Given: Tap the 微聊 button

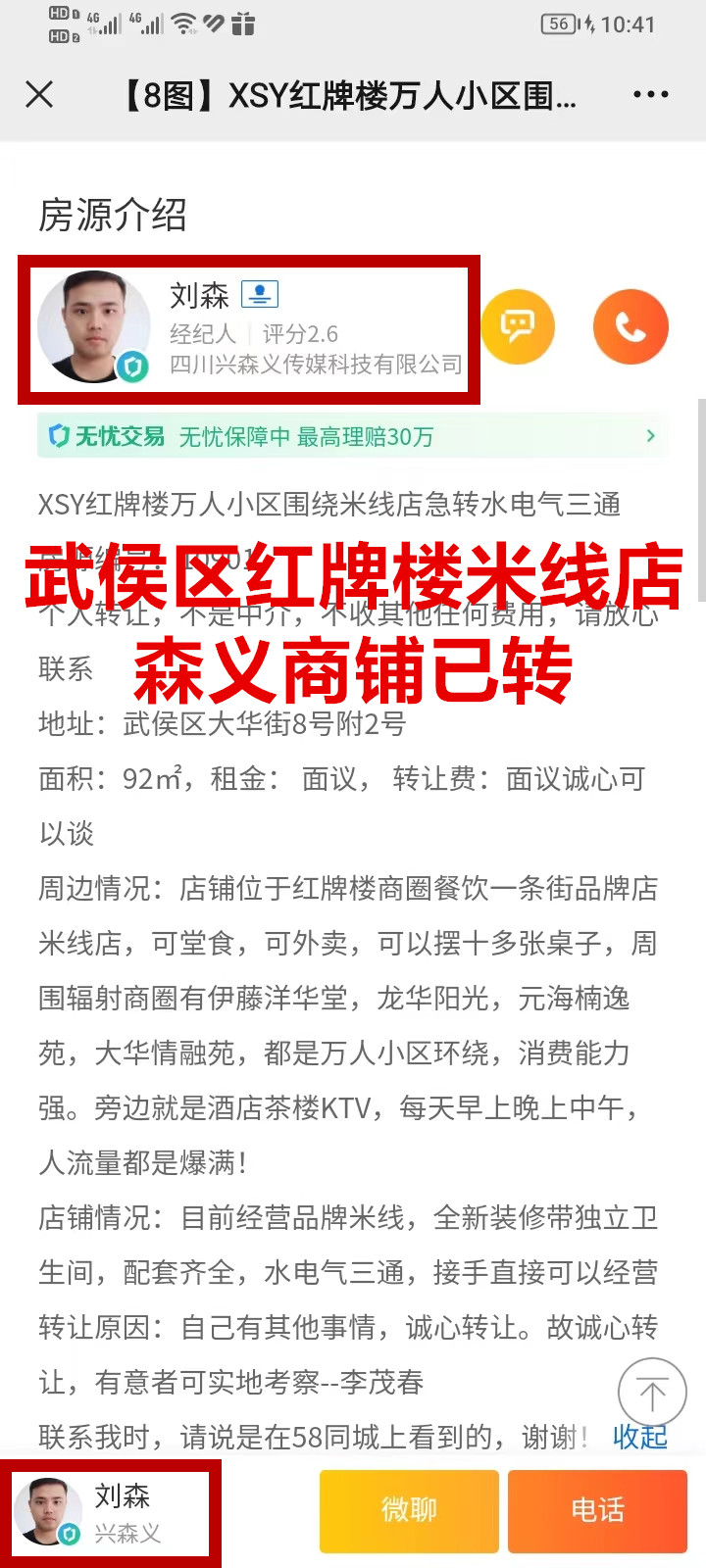Looking at the screenshot, I should coord(409,1510).
